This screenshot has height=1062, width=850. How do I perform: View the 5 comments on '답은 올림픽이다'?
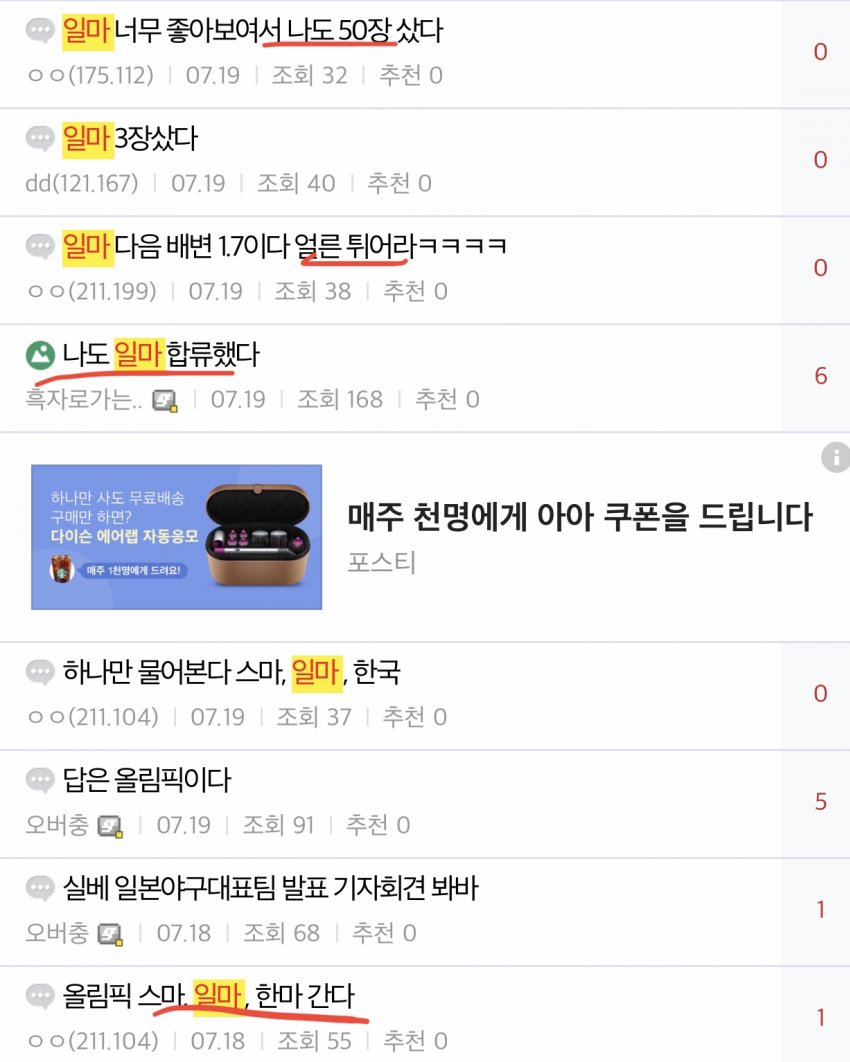[820, 802]
